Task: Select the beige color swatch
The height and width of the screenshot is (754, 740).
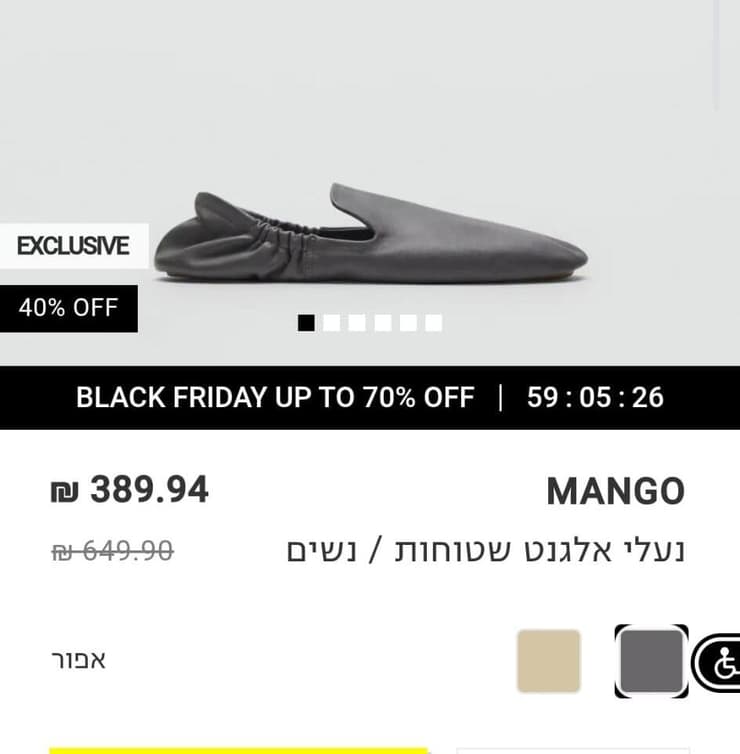Action: [x=549, y=661]
